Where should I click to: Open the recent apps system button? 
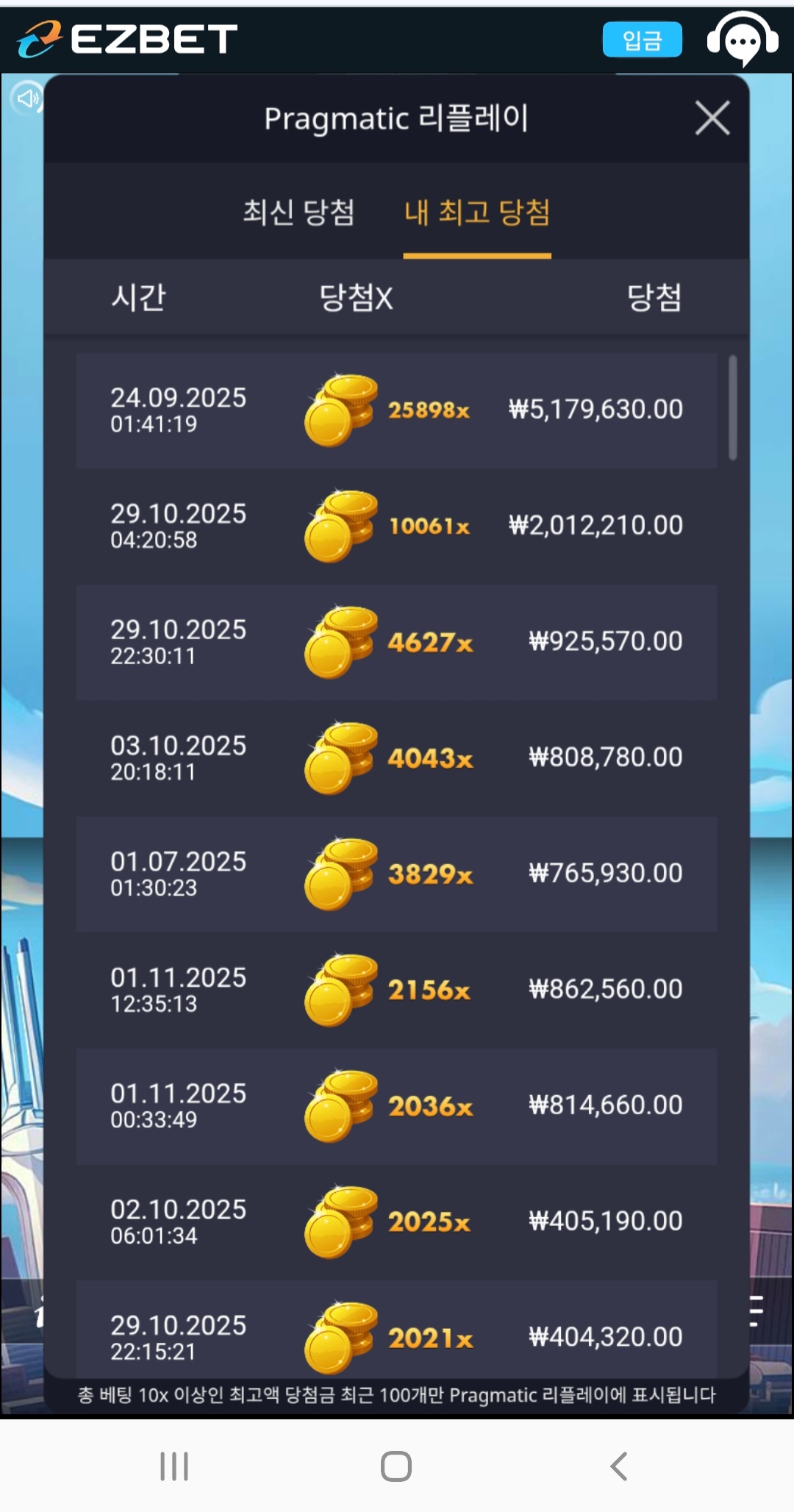pos(174,1466)
